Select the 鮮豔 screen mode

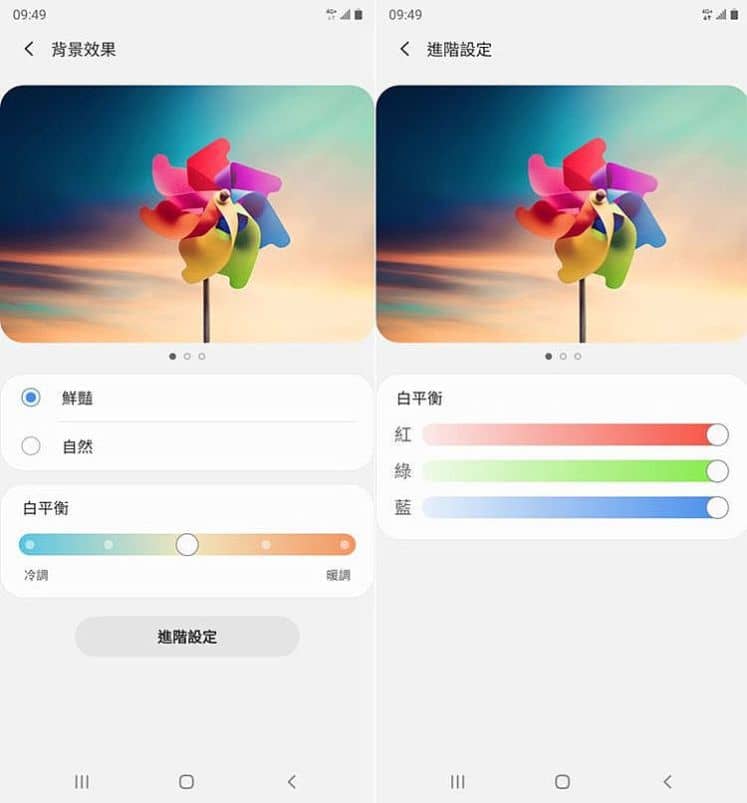point(31,397)
